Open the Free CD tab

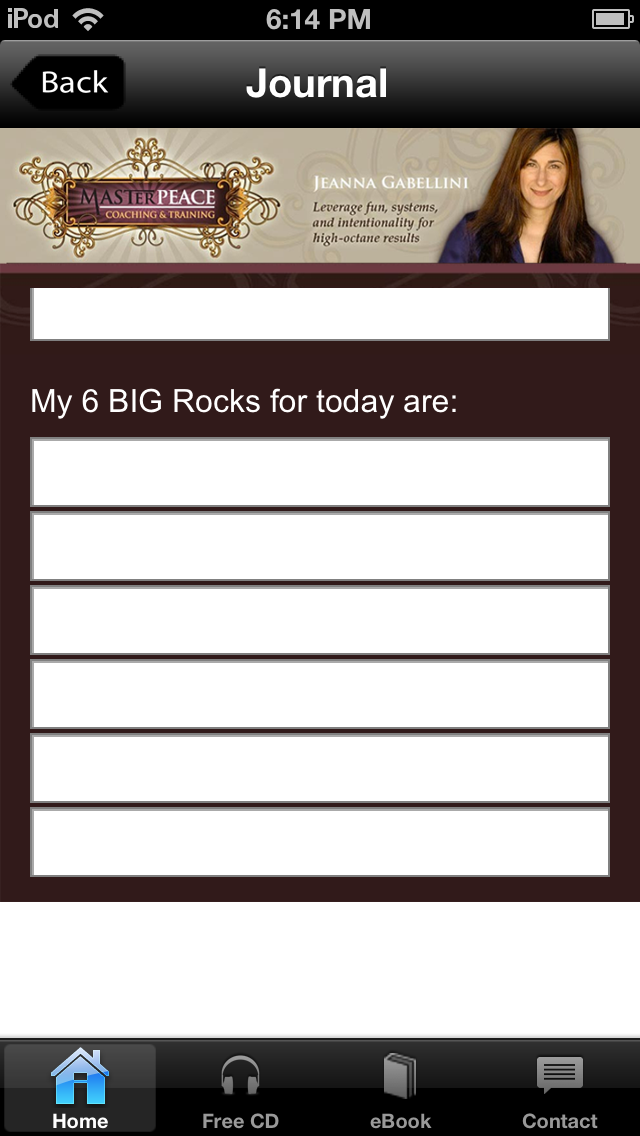(240, 1090)
